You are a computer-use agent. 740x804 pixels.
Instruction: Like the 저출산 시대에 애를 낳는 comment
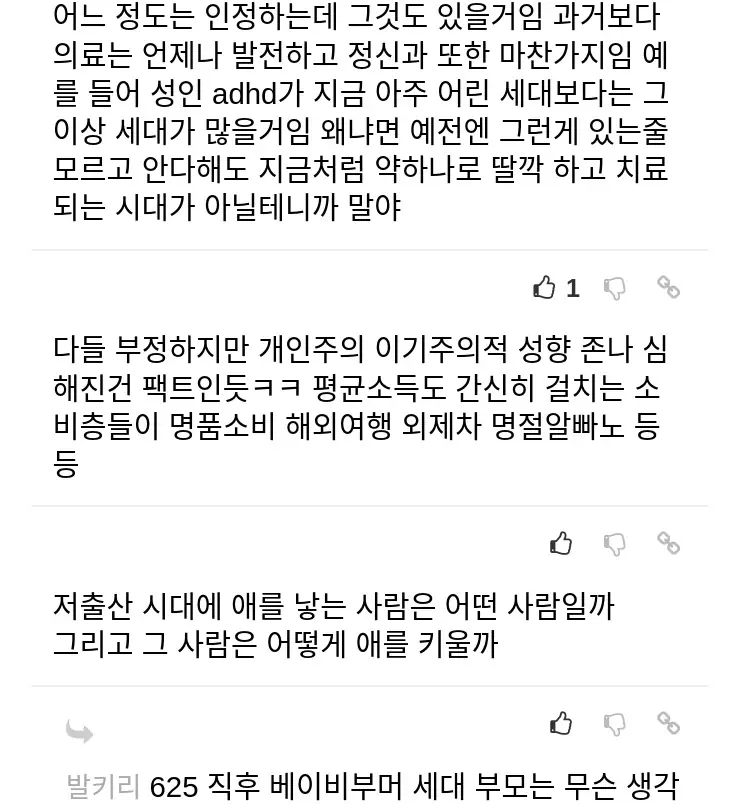click(561, 723)
